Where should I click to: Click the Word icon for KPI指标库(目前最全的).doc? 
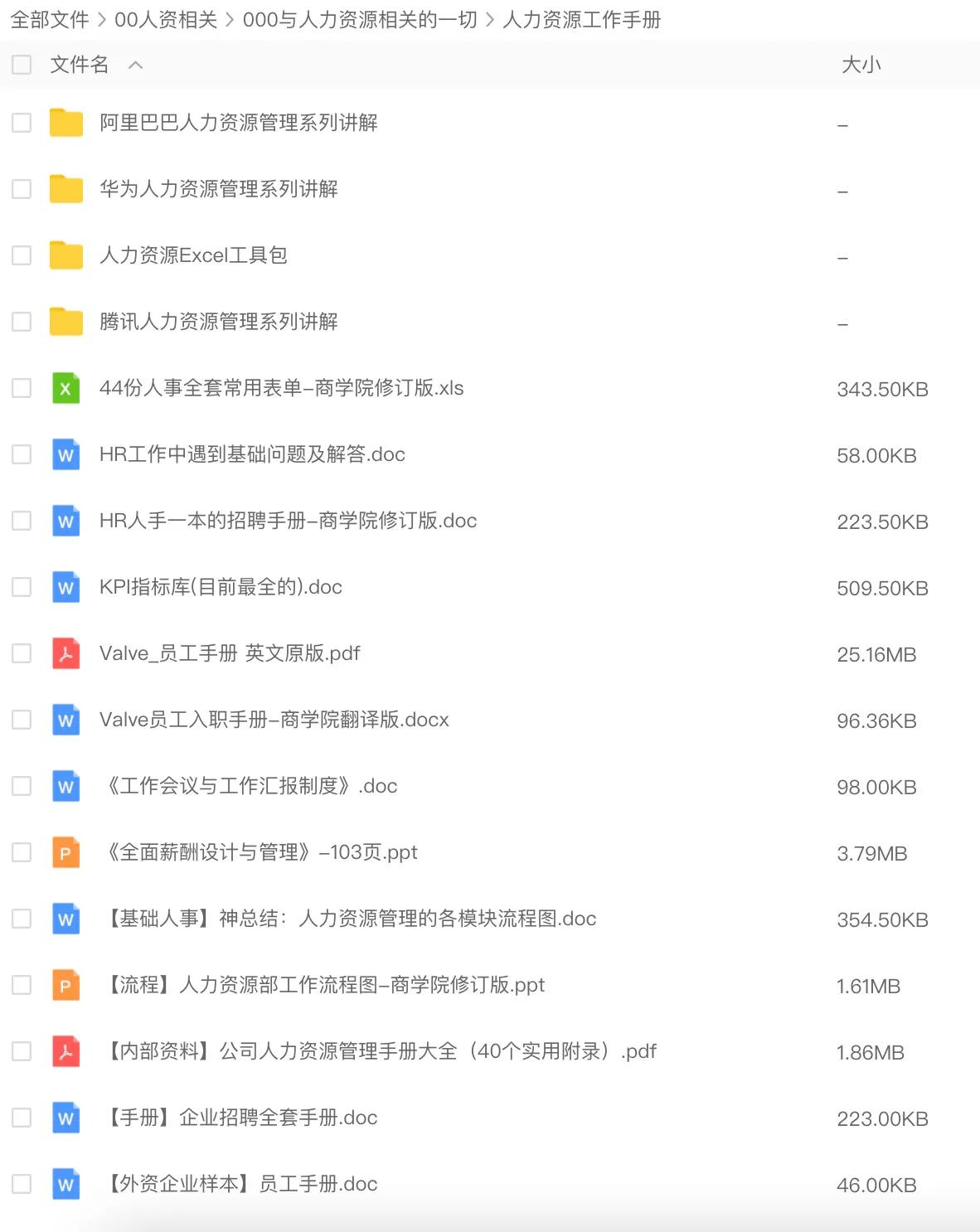pos(65,587)
